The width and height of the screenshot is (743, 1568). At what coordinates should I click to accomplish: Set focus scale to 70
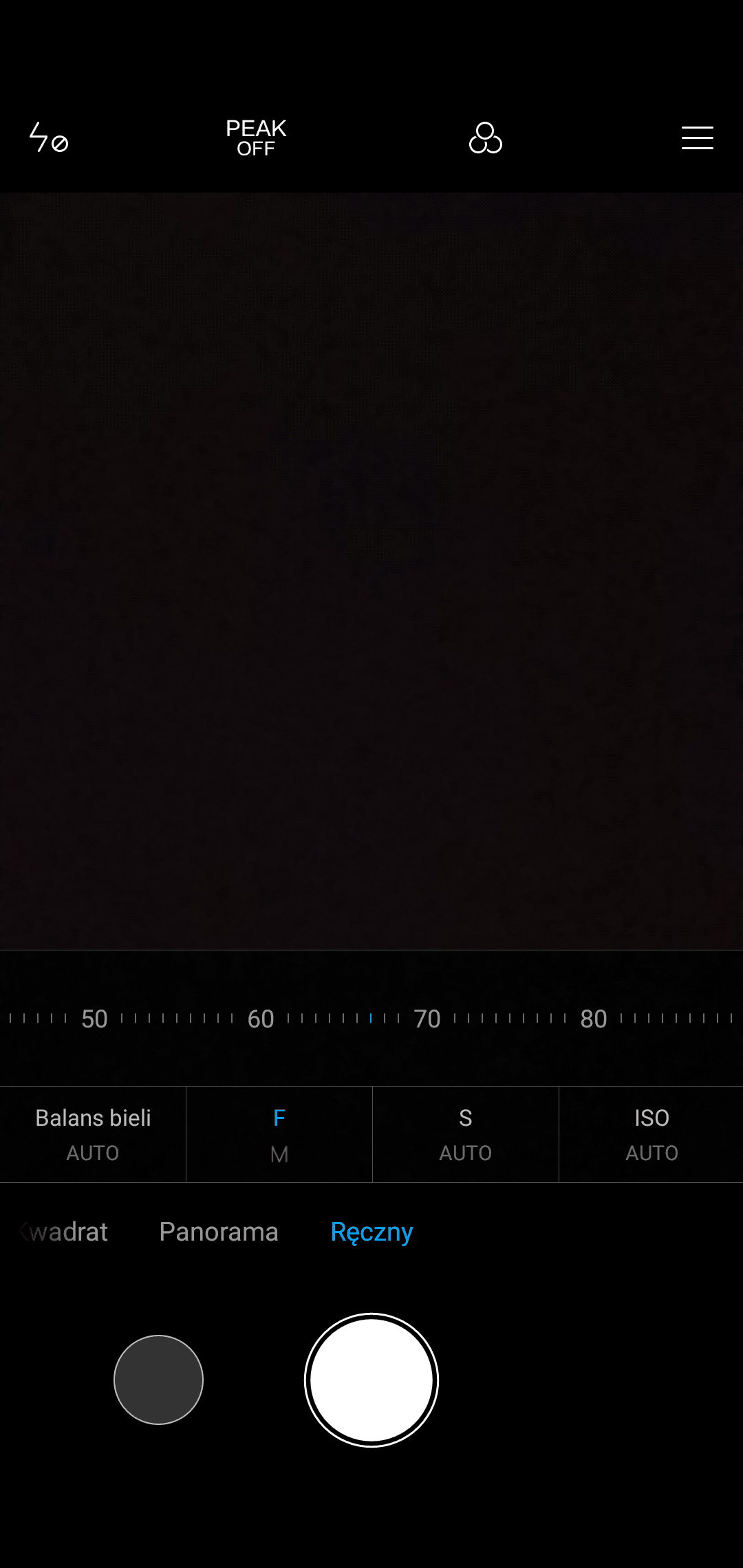coord(427,1019)
